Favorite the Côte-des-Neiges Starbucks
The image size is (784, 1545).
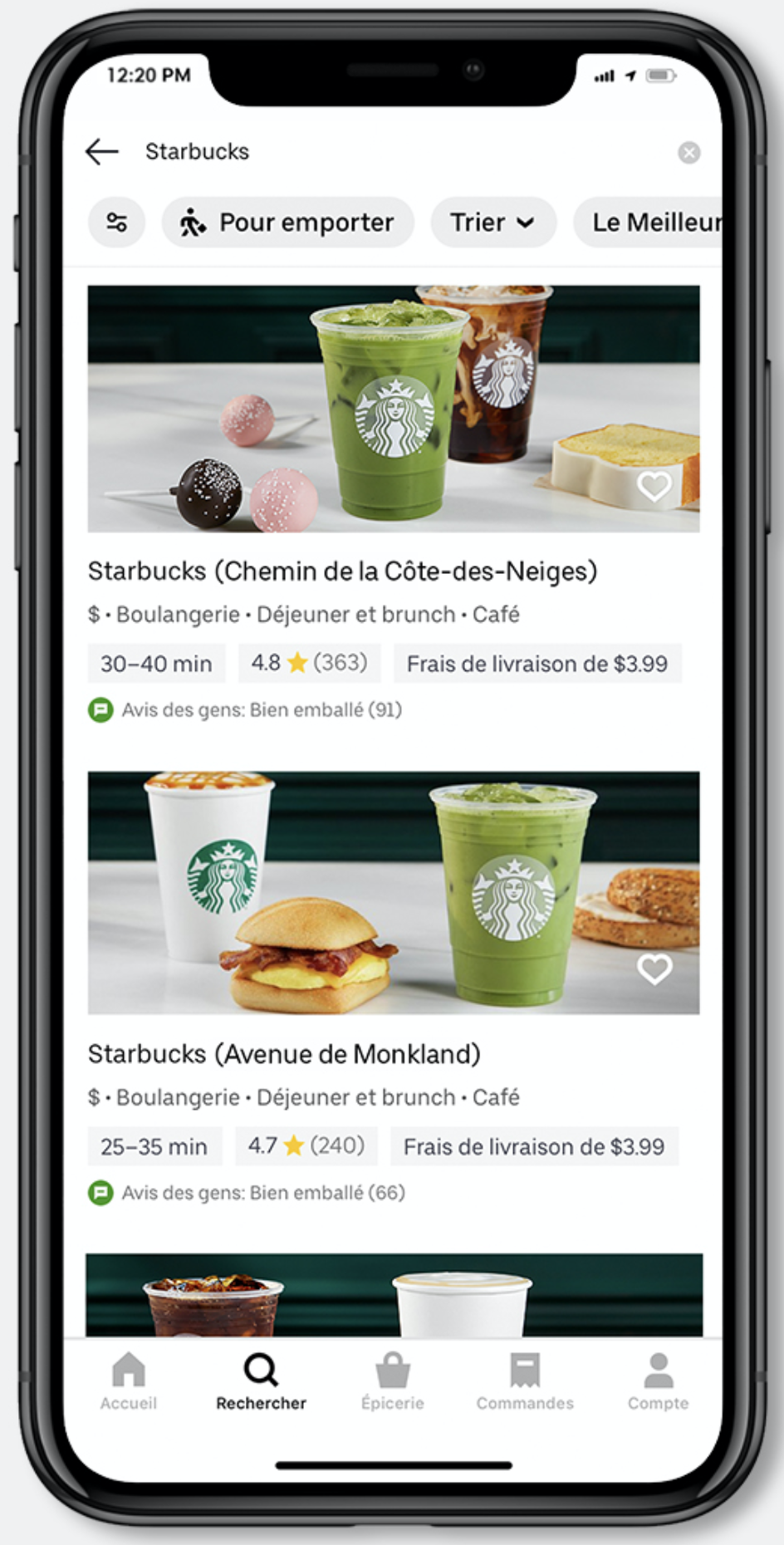click(x=654, y=486)
